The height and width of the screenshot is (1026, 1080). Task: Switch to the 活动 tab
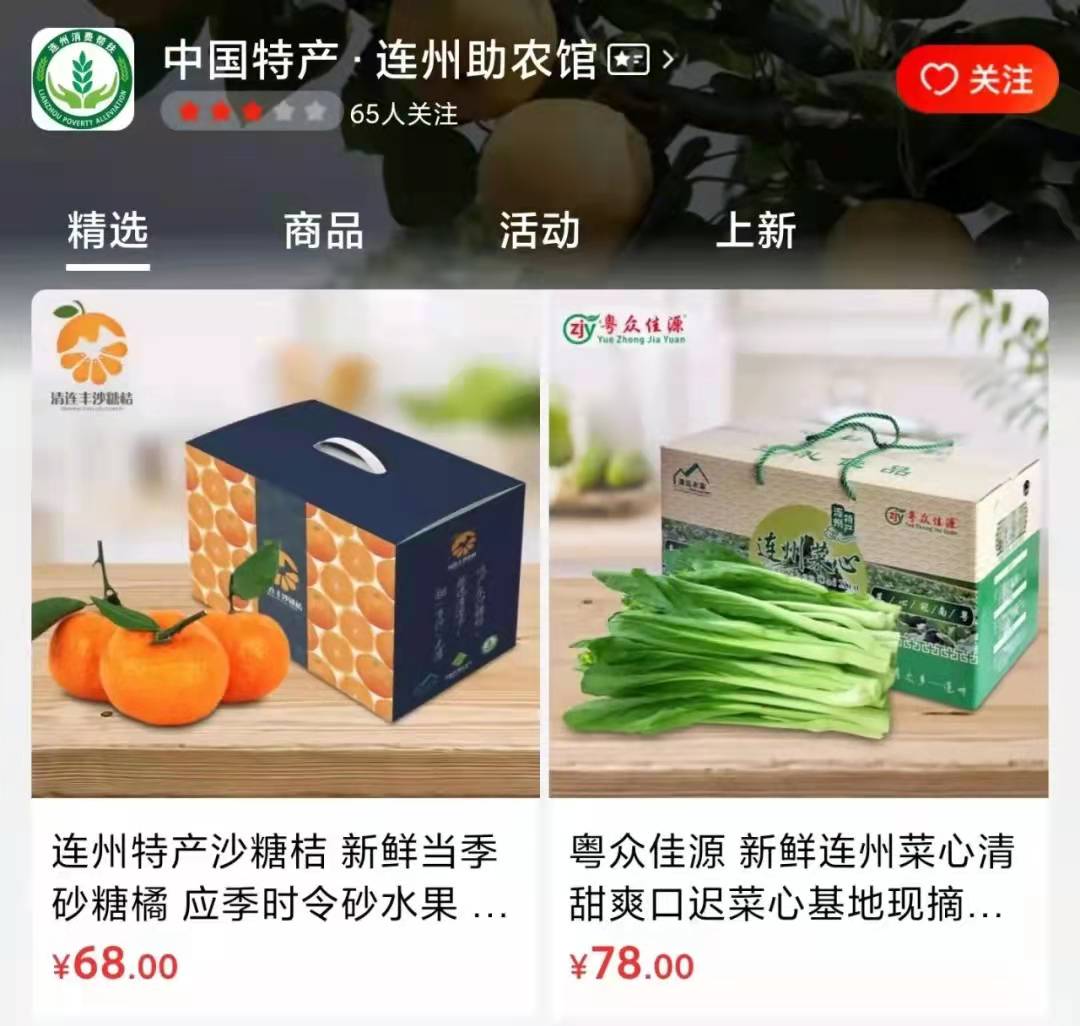click(x=539, y=232)
